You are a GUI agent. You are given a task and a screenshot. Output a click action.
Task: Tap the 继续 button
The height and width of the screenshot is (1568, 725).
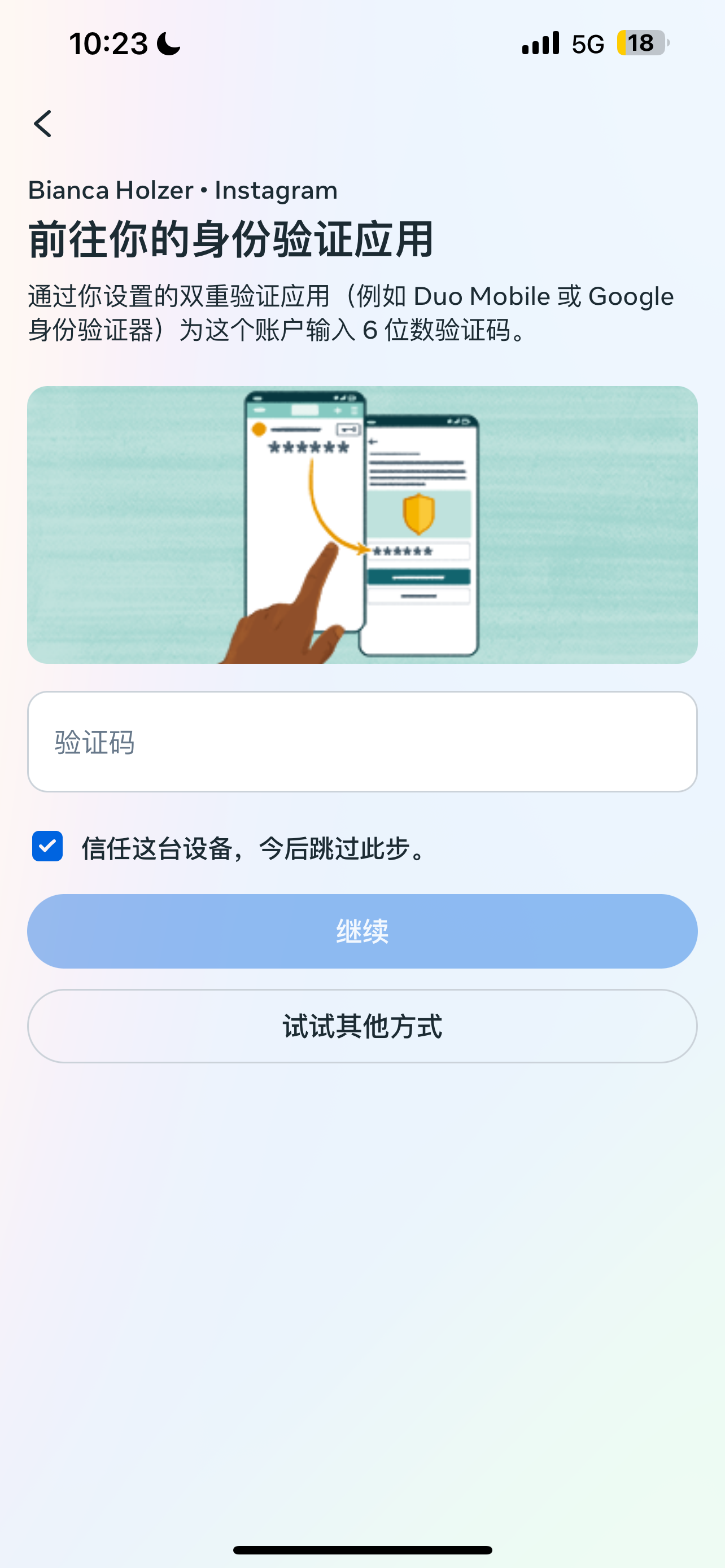pos(362,931)
